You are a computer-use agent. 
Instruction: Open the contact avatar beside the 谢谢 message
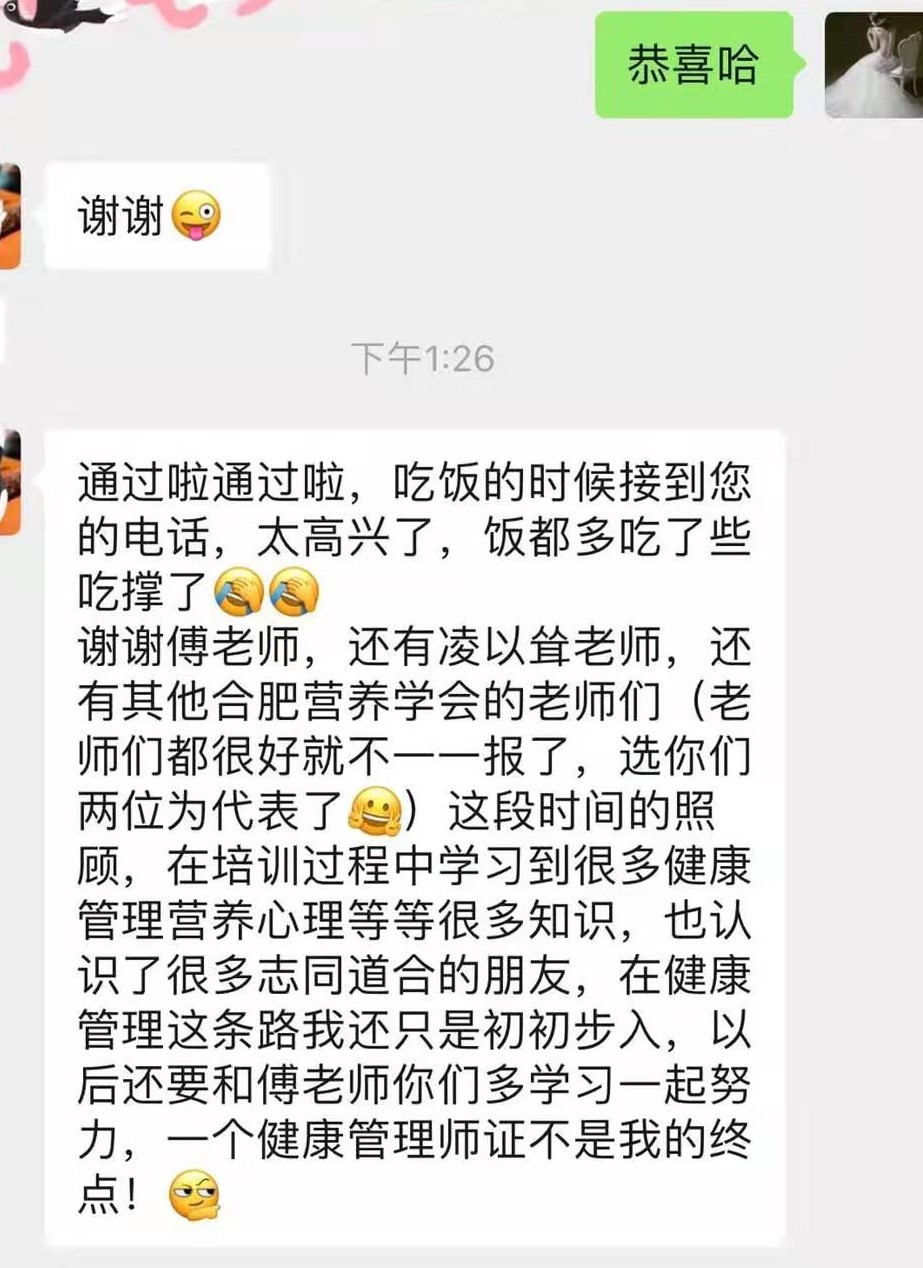click(x=9, y=214)
